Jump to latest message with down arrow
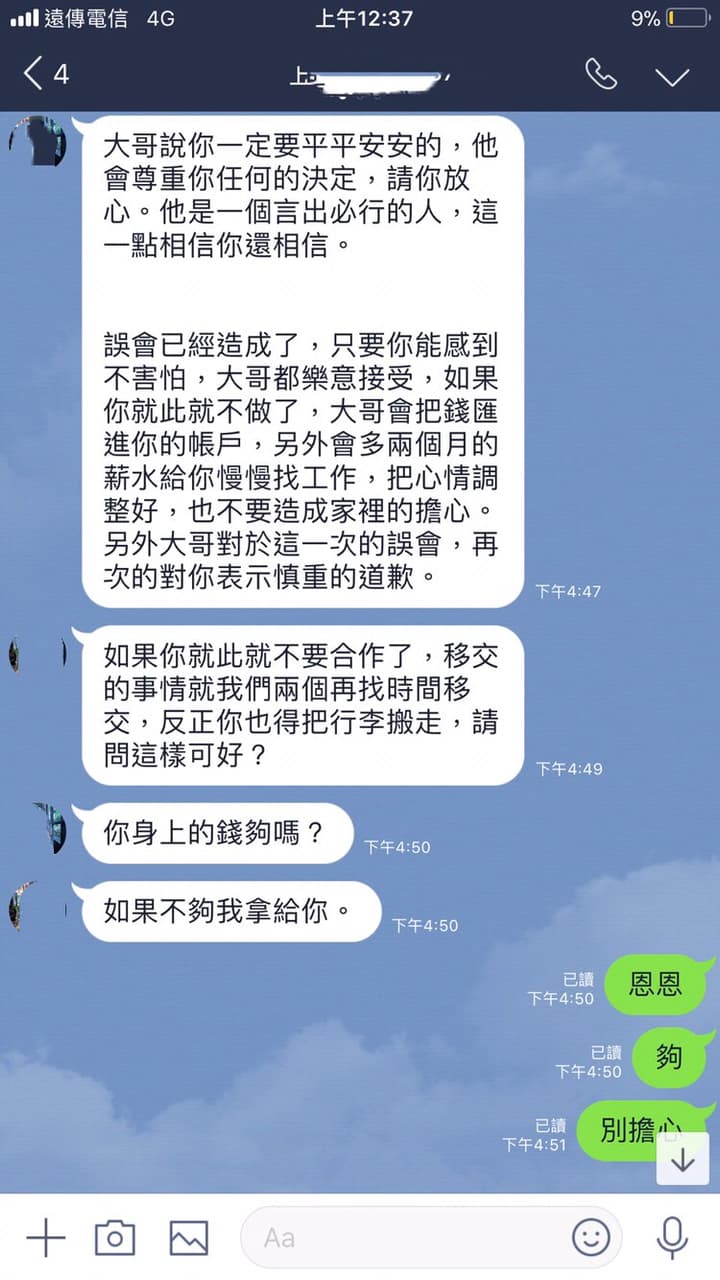Screen dimensions: 720x1280 pos(683,1159)
